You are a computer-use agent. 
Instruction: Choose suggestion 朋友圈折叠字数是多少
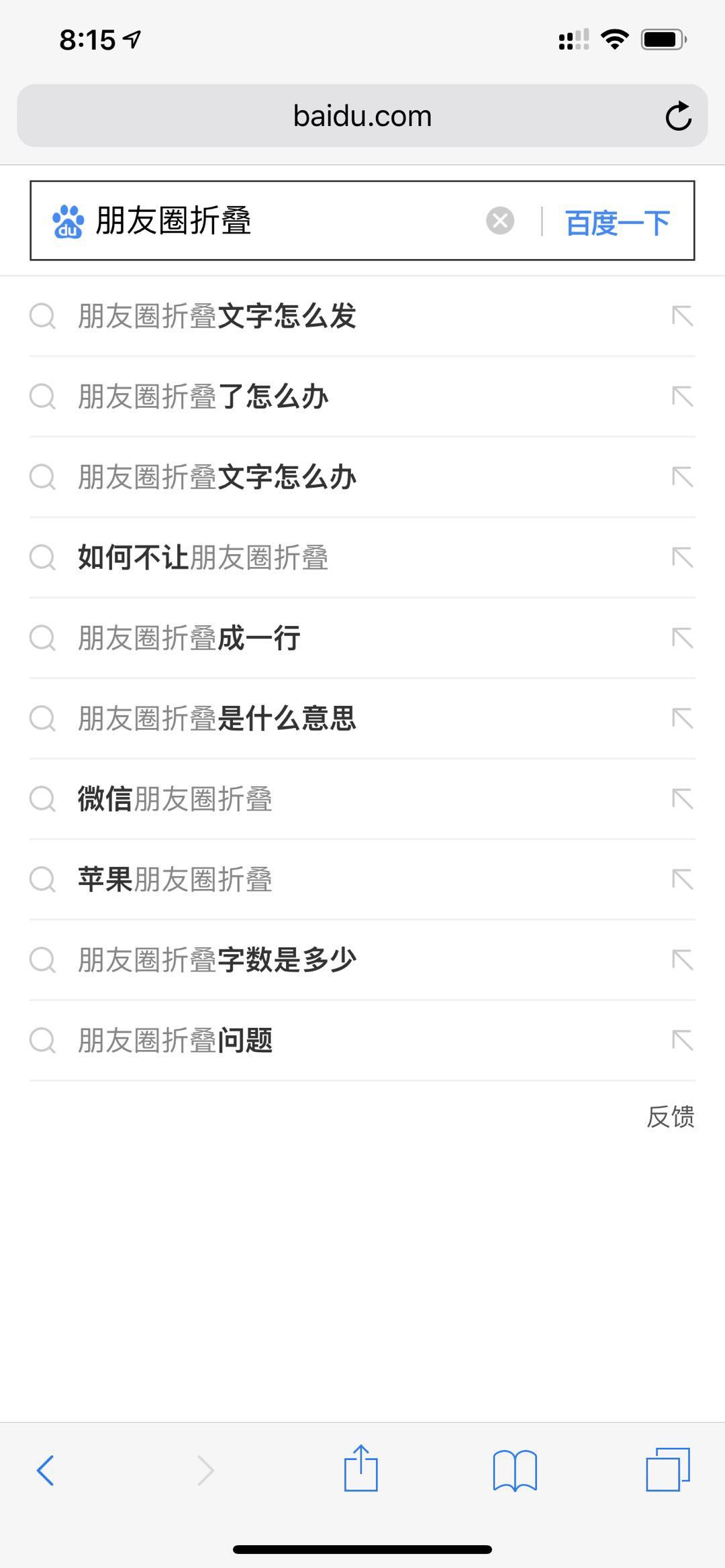click(x=217, y=960)
